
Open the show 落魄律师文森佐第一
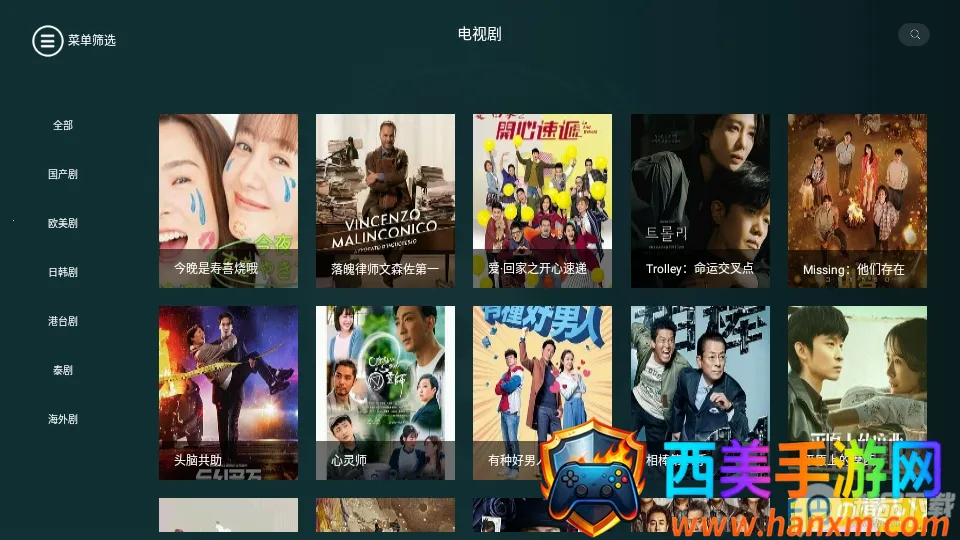tap(385, 200)
